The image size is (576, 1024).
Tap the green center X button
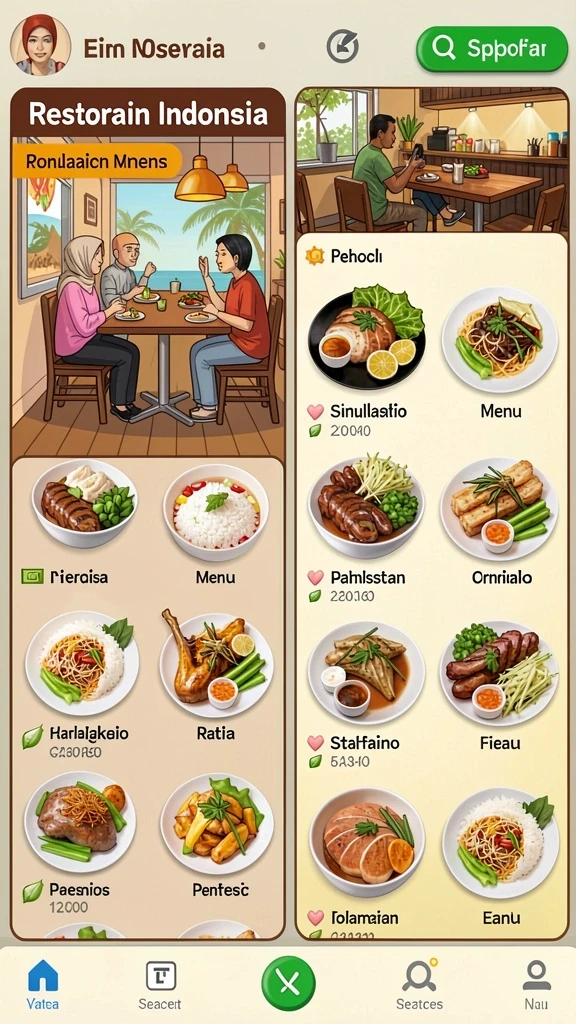tap(288, 983)
